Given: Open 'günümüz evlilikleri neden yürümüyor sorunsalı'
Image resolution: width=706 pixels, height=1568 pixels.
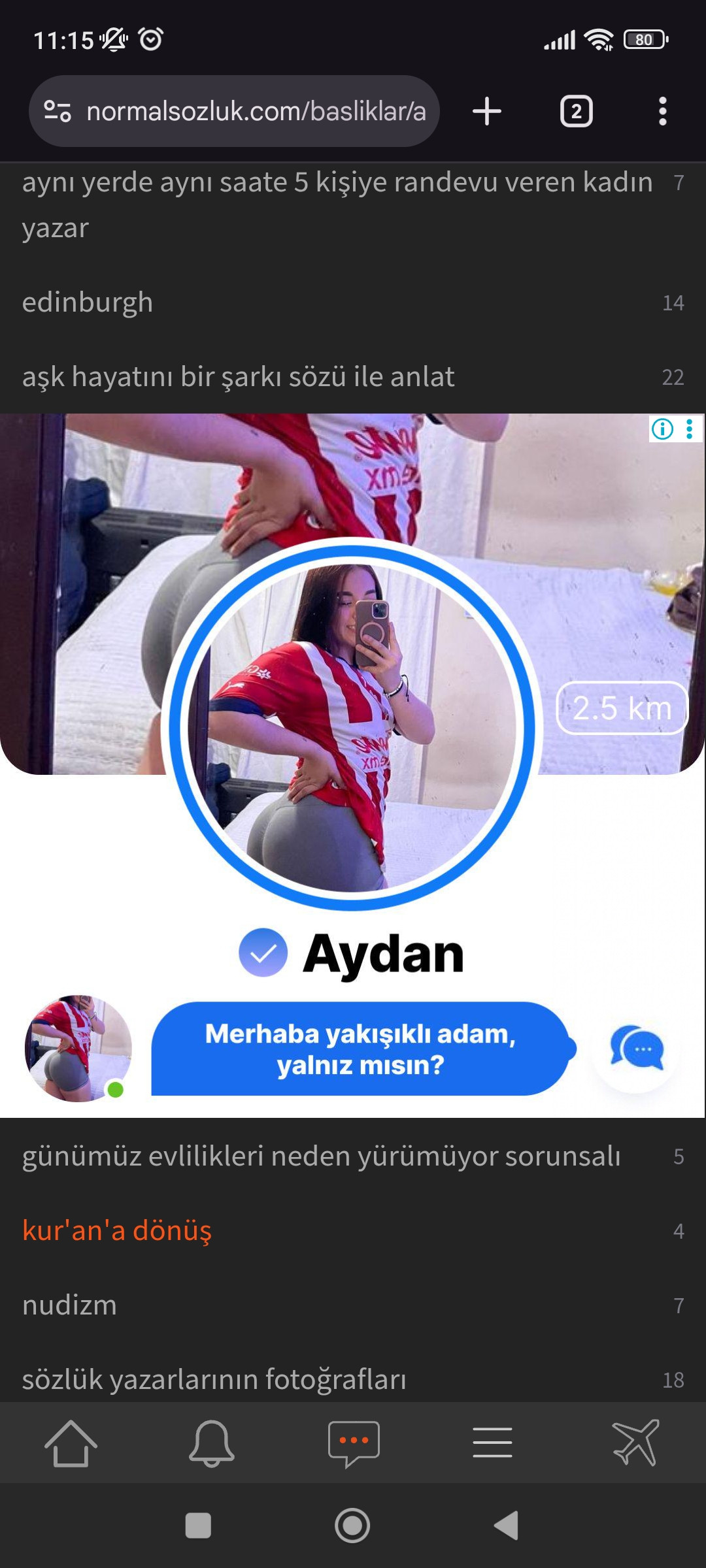Looking at the screenshot, I should click(321, 1156).
